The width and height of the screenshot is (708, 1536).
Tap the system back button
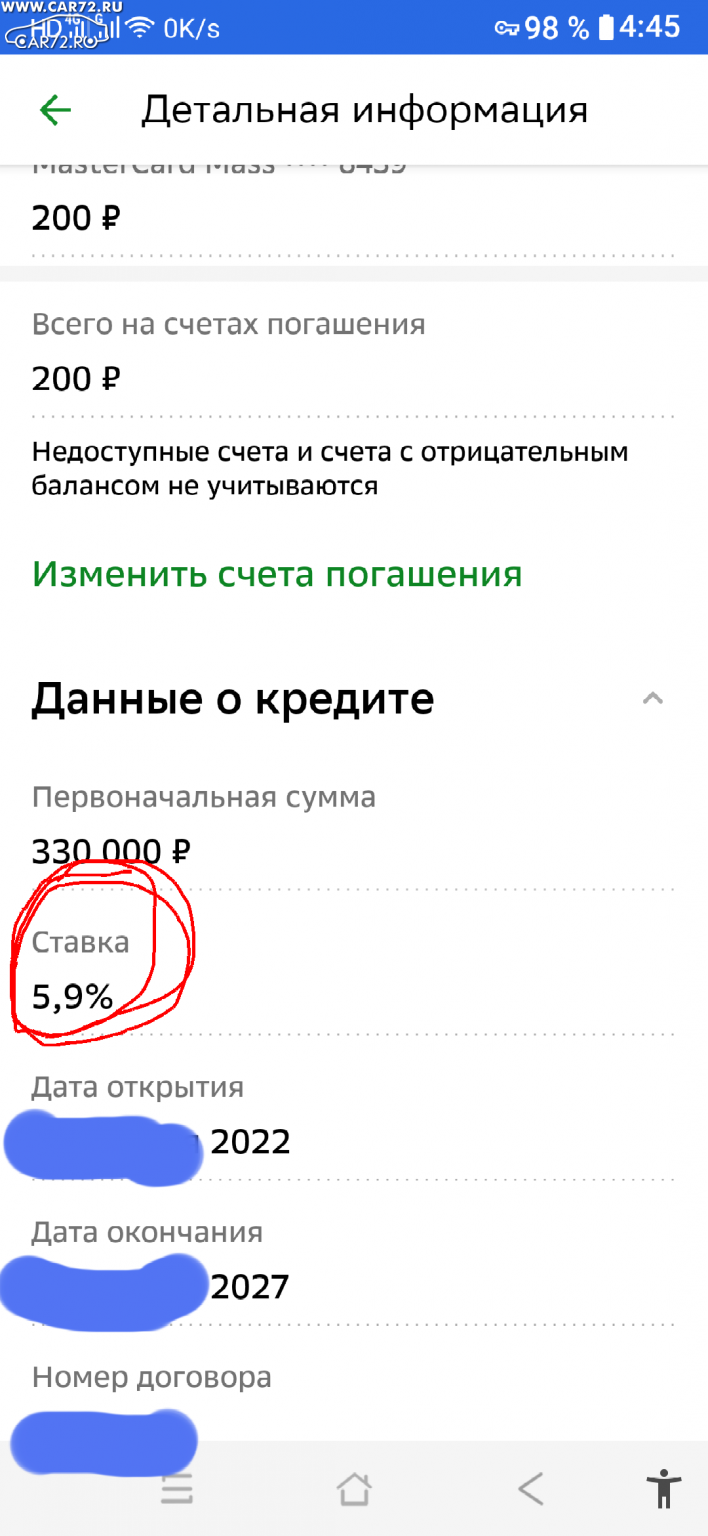[x=530, y=1489]
